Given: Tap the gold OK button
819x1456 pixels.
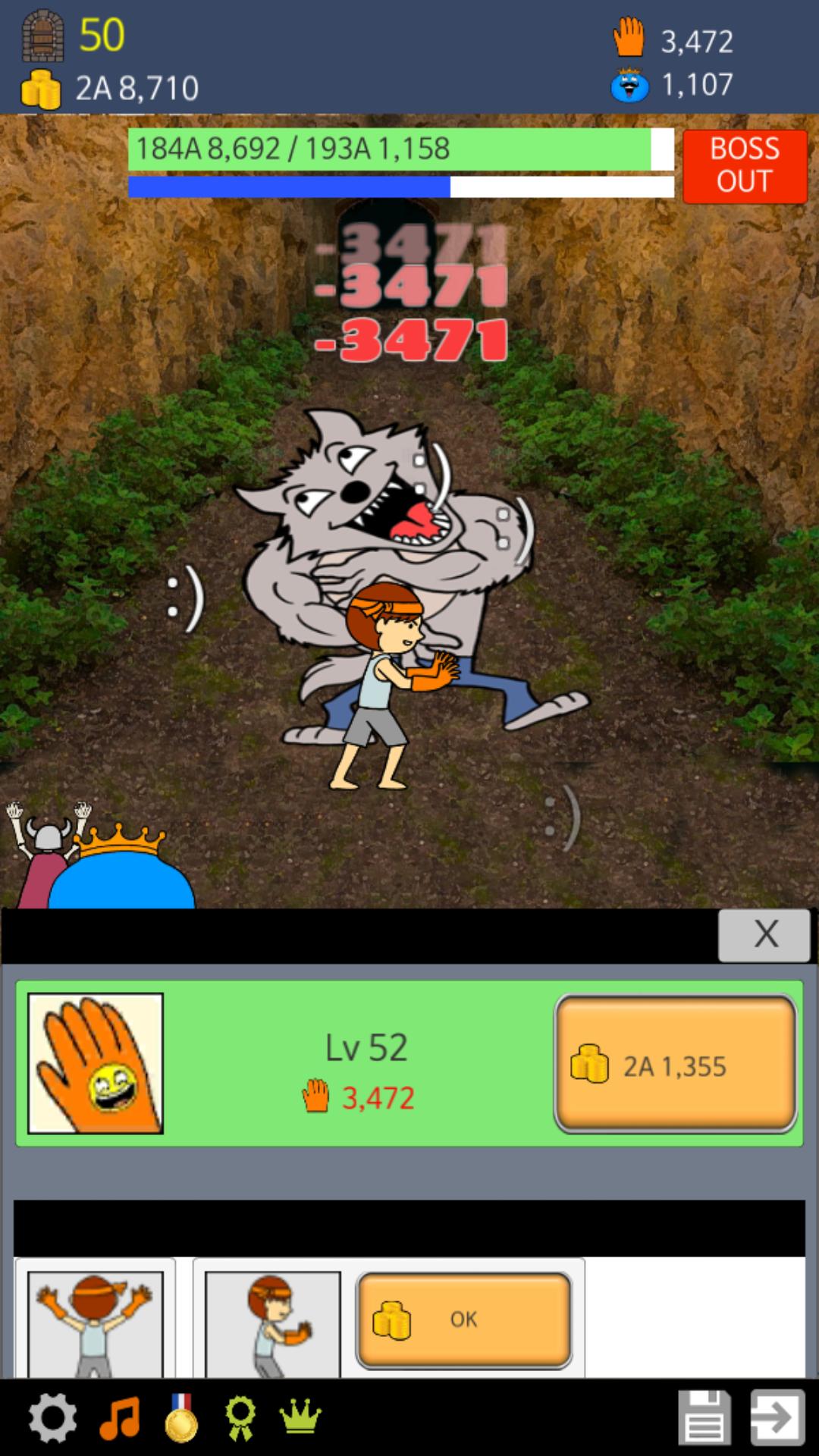Looking at the screenshot, I should point(463,1319).
